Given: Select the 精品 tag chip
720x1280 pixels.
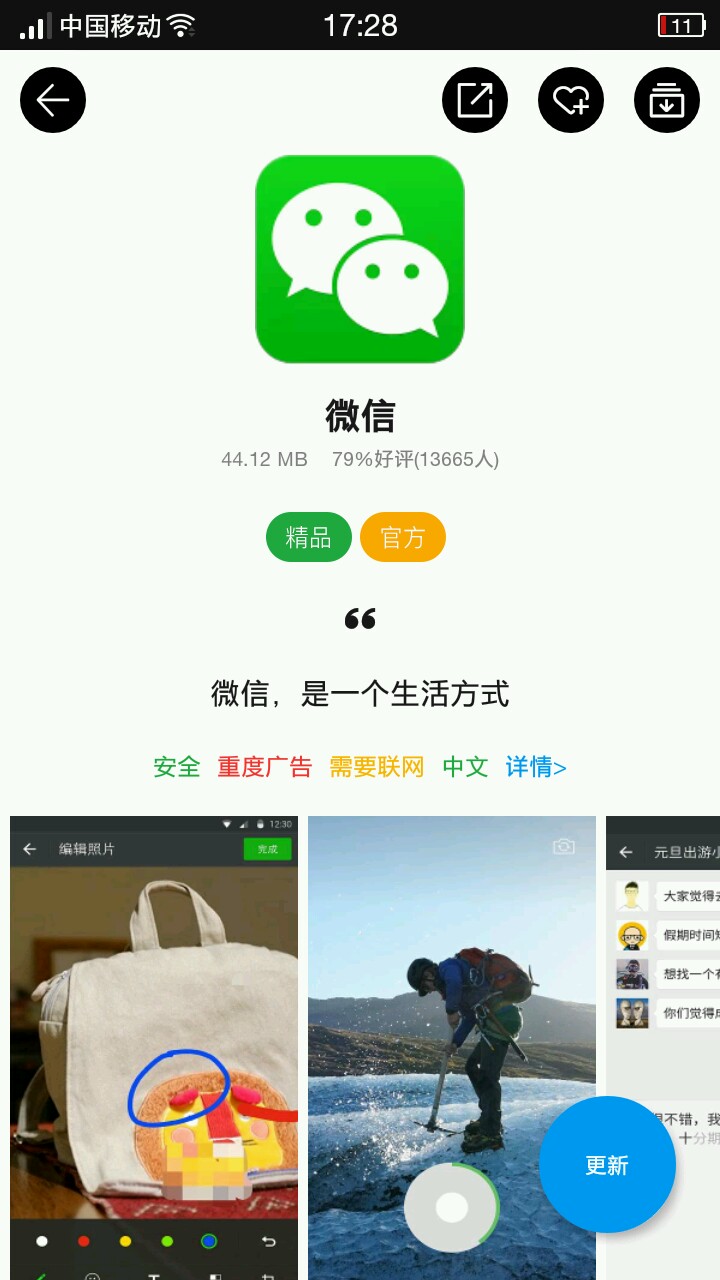Looking at the screenshot, I should (x=308, y=538).
